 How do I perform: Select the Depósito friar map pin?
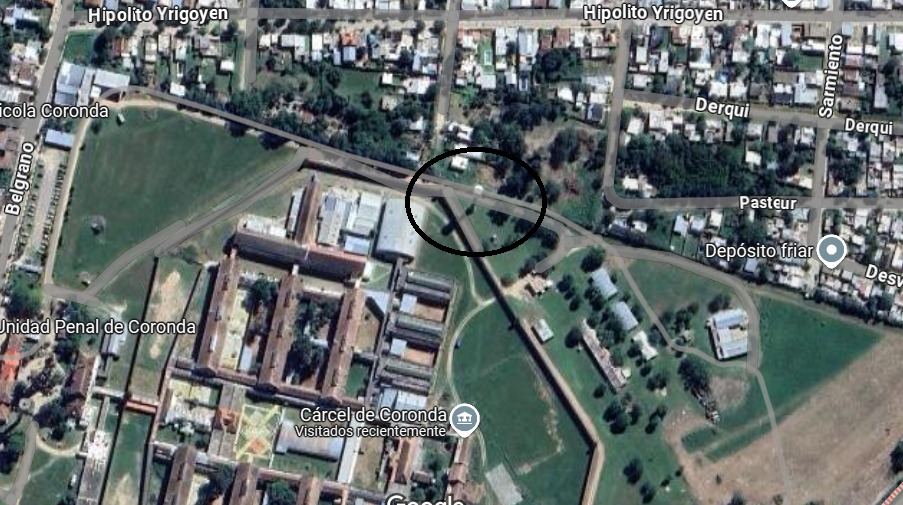831,251
